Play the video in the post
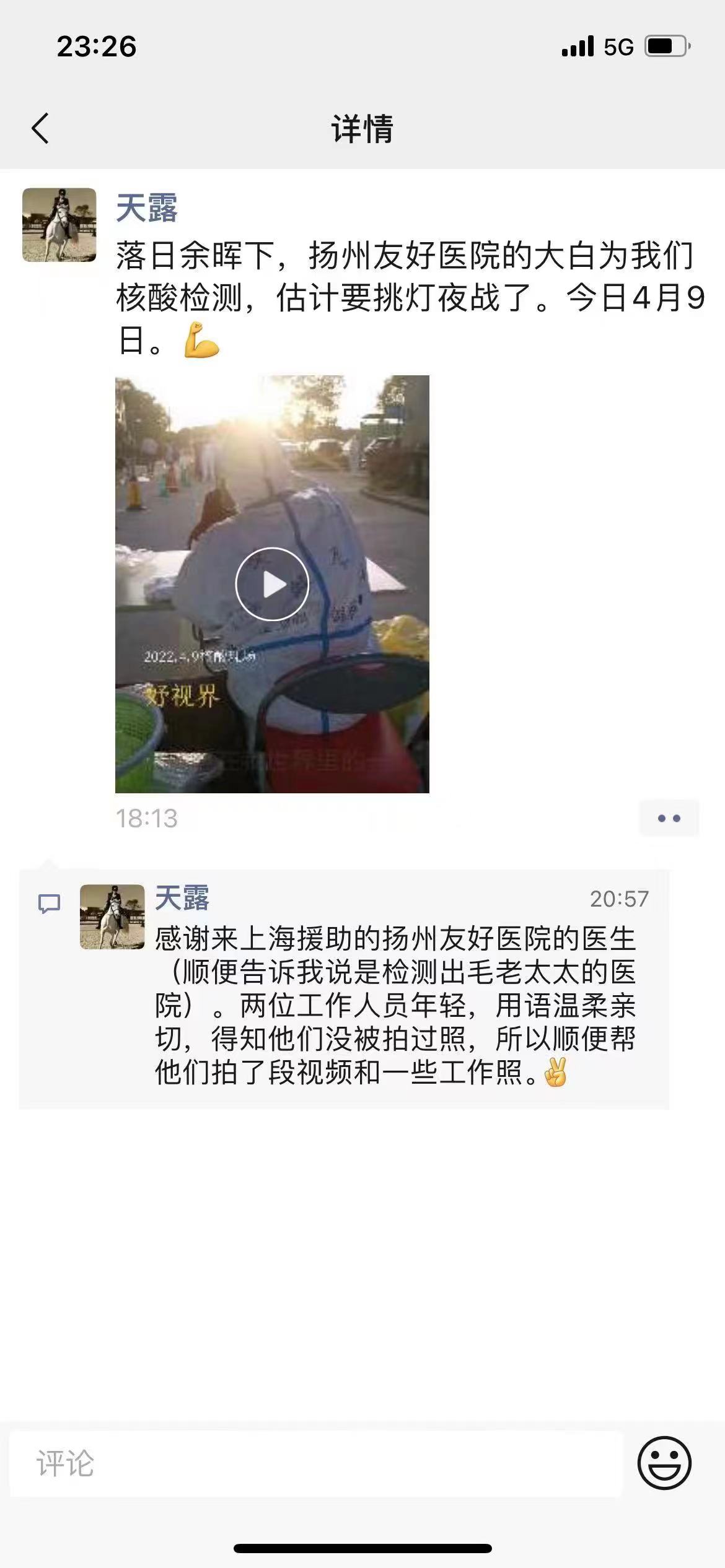Image resolution: width=725 pixels, height=1568 pixels. [272, 584]
